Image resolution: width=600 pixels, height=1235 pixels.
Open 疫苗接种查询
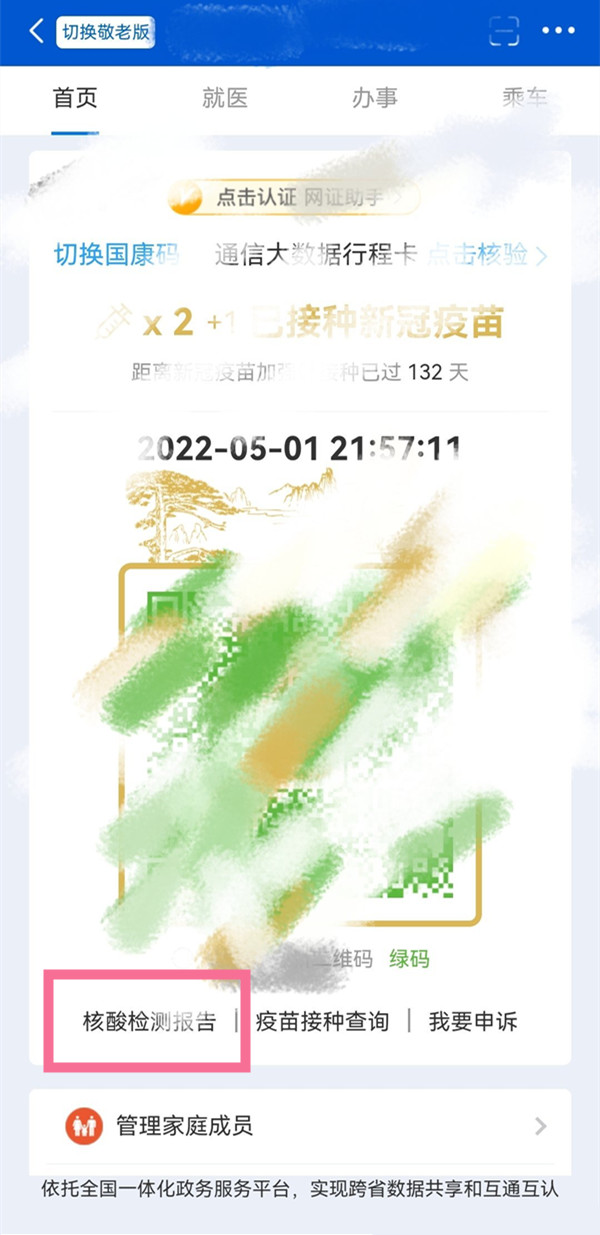(322, 1021)
